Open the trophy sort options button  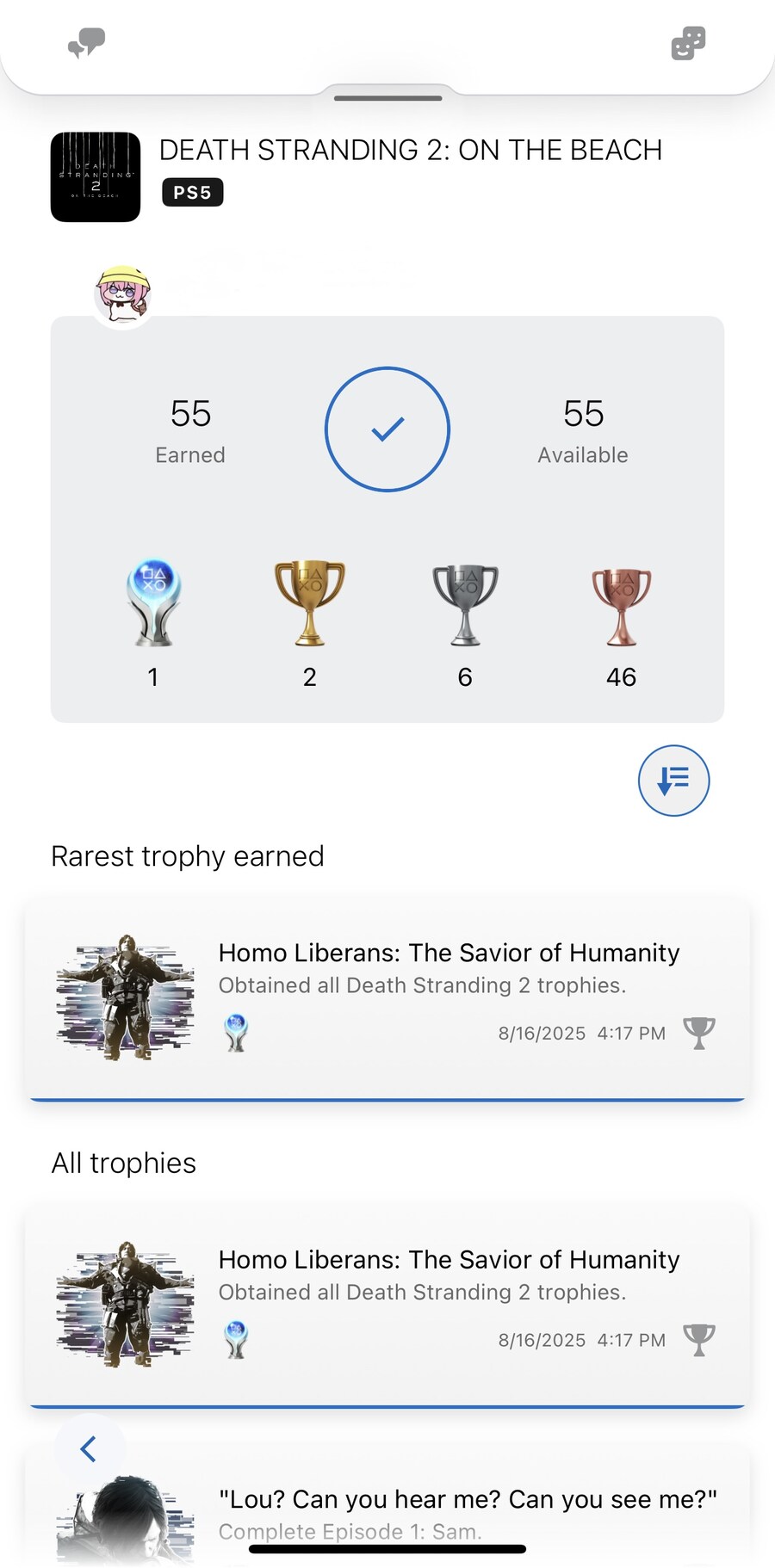click(x=673, y=781)
